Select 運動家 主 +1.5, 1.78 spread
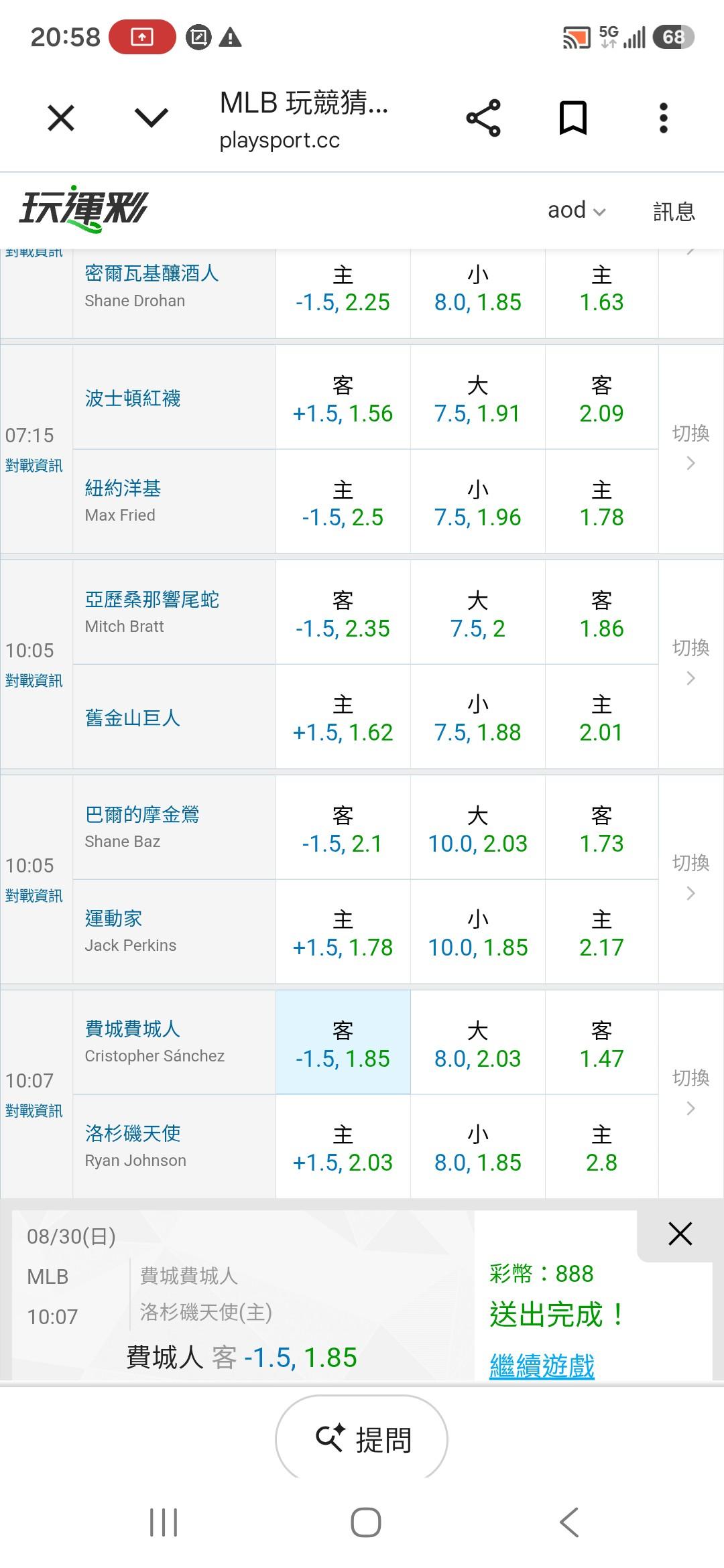 [343, 932]
